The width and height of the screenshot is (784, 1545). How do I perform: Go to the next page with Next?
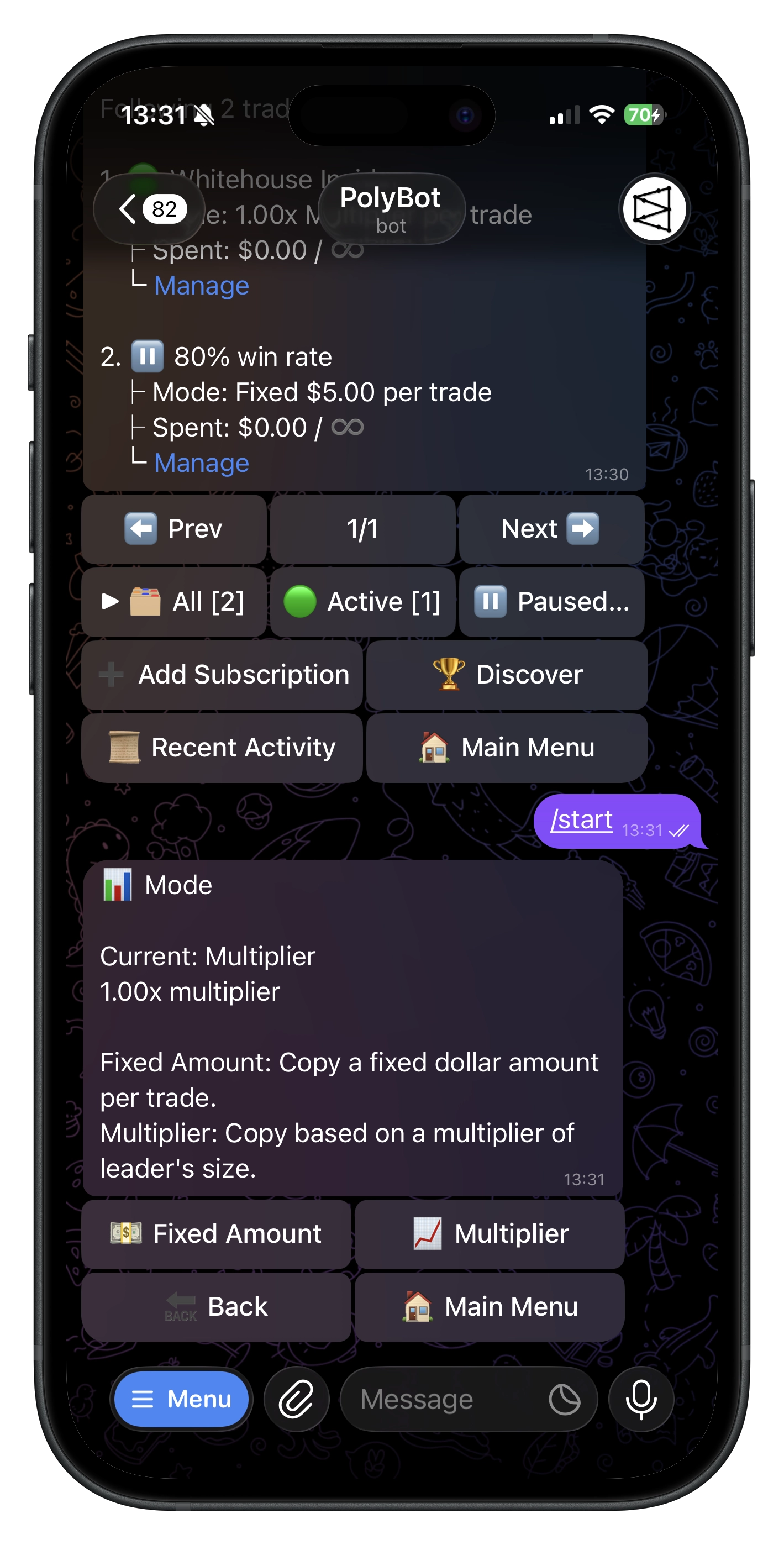(x=551, y=529)
